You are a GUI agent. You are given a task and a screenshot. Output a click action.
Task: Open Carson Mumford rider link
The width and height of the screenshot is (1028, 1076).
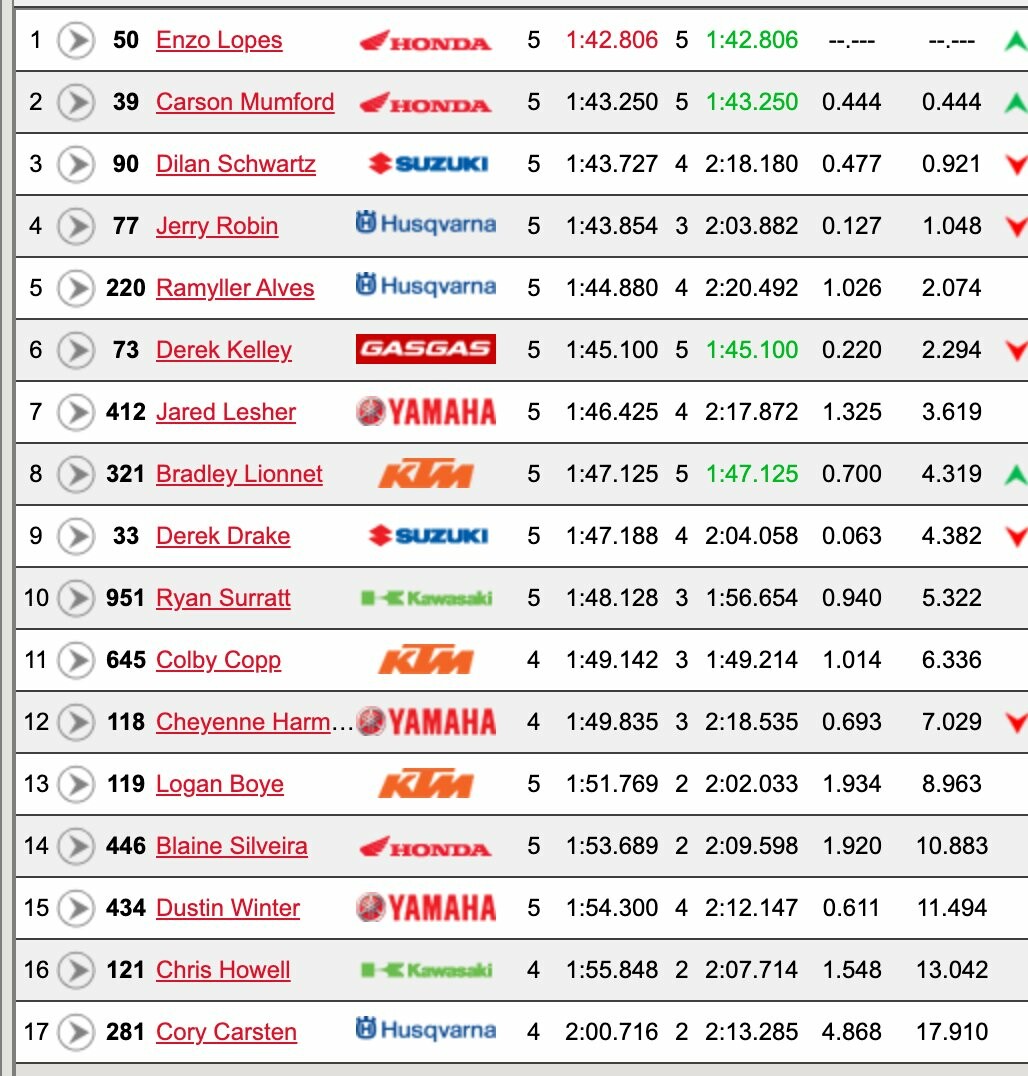pos(245,103)
